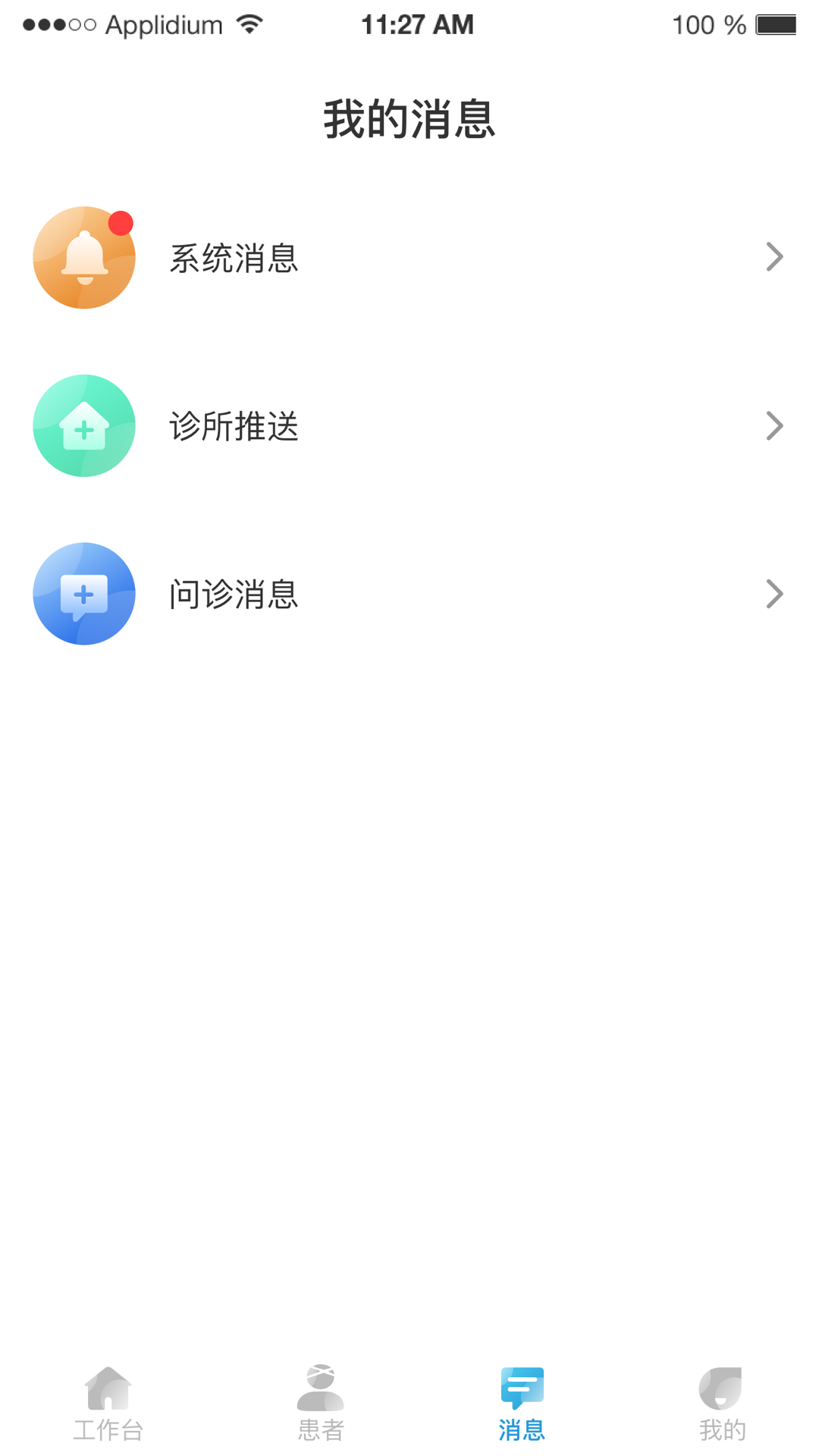819x1456 pixels.
Task: Open 问诊消息 consultation messages
Action: 409,594
